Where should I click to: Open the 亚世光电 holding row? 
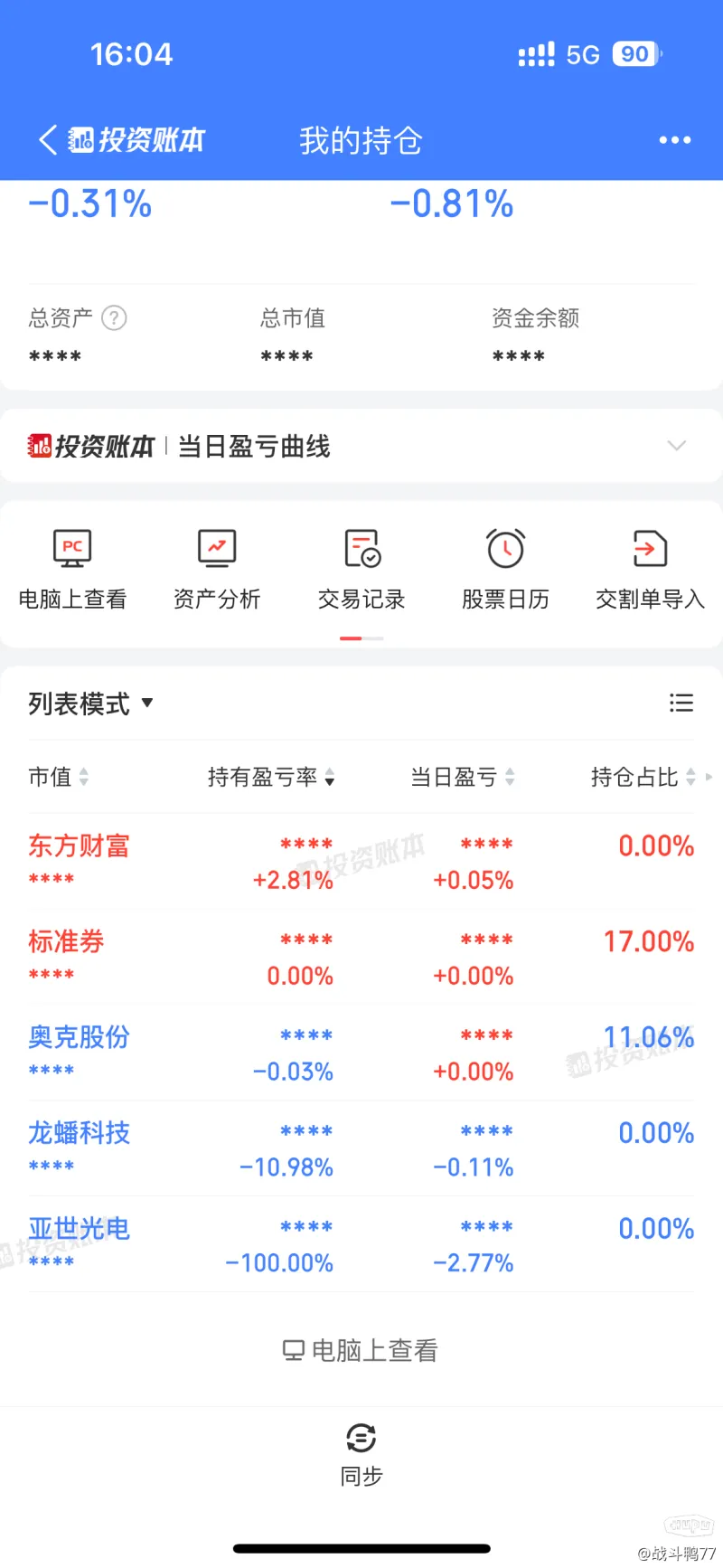[361, 1244]
